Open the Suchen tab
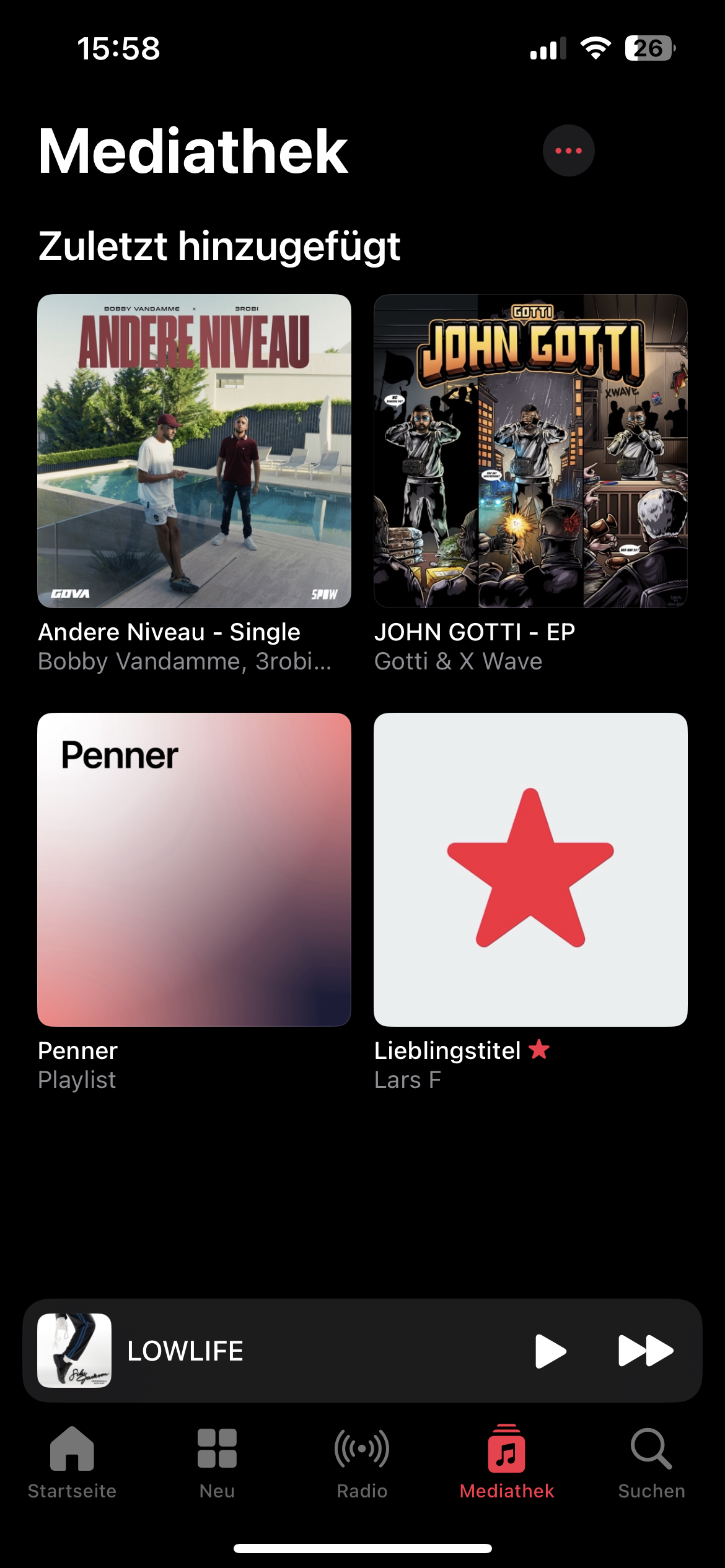This screenshot has height=1568, width=725. click(x=651, y=1461)
